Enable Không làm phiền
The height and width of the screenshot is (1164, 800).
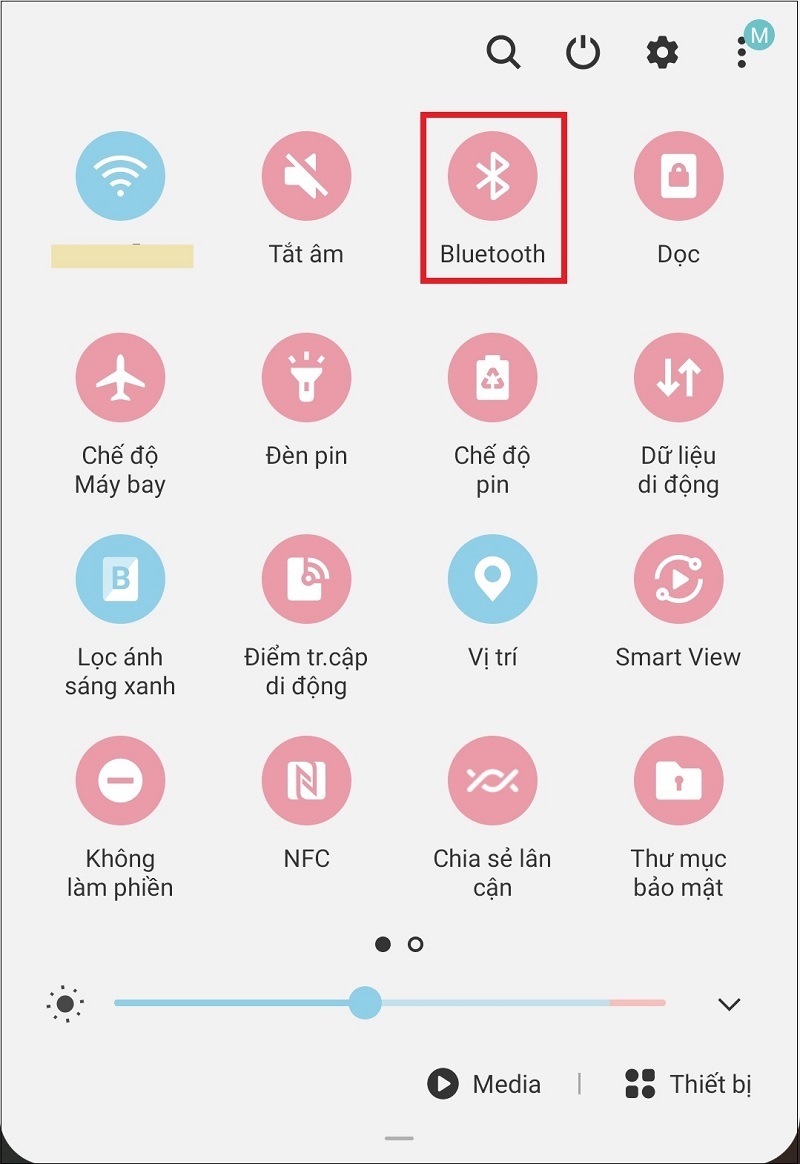click(120, 782)
